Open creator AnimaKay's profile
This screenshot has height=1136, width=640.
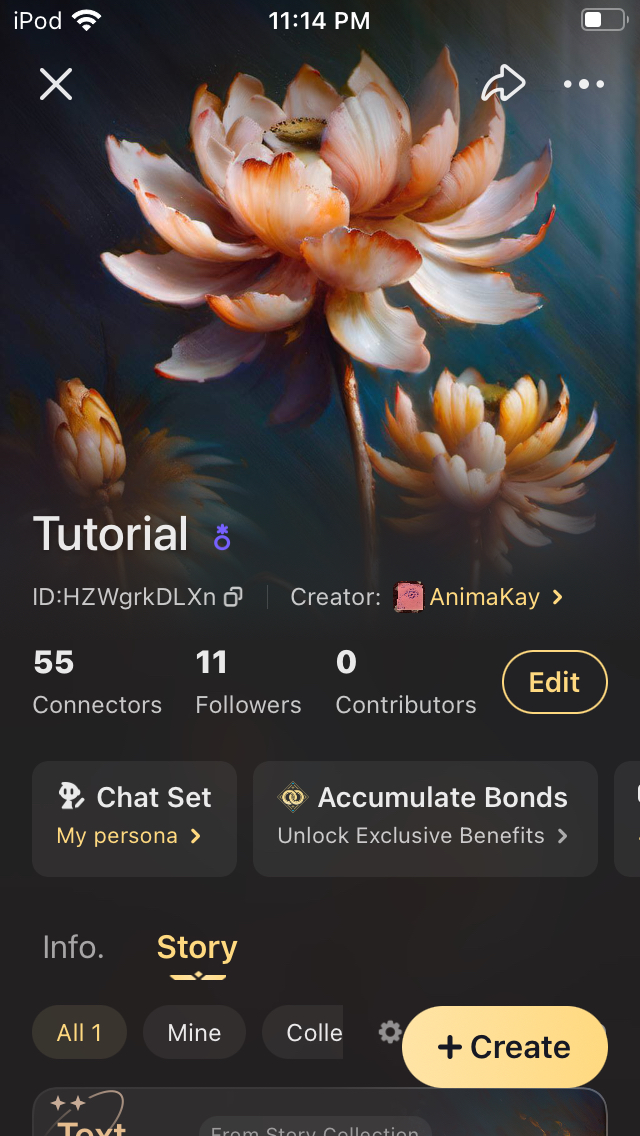click(480, 597)
